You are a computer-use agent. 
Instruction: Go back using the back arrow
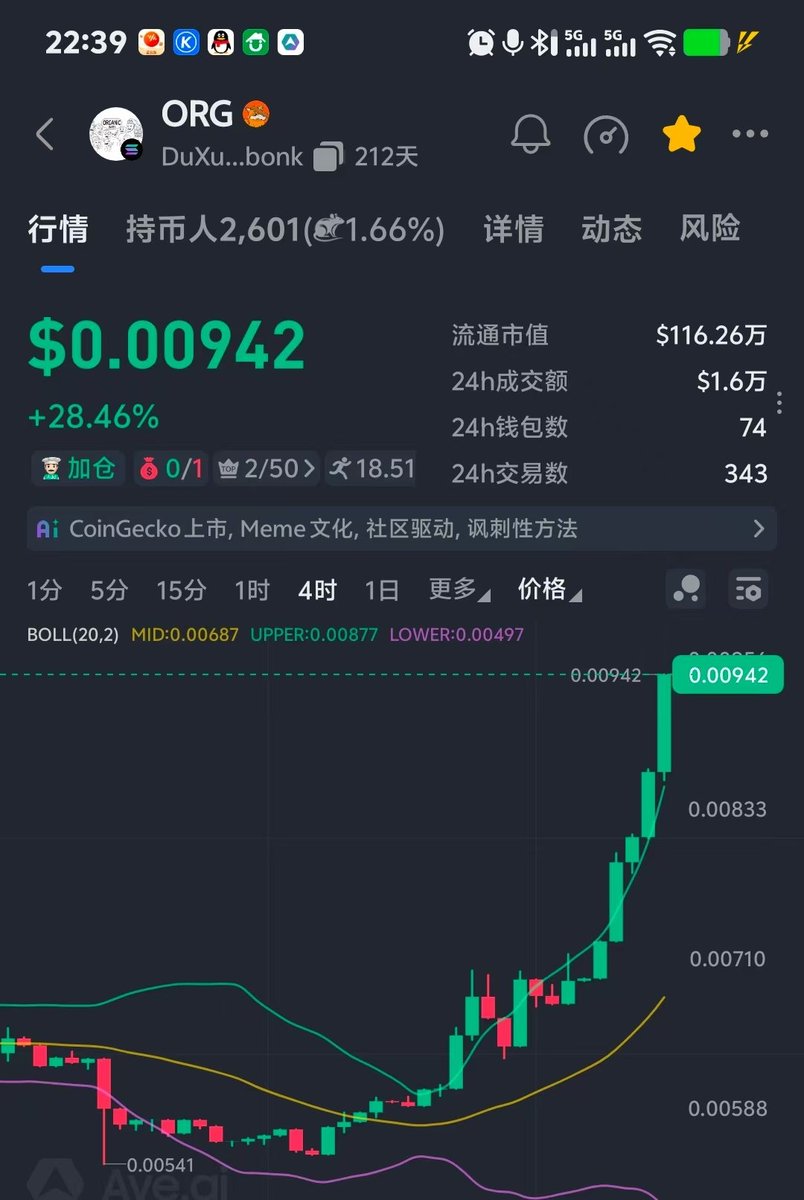pos(44,134)
